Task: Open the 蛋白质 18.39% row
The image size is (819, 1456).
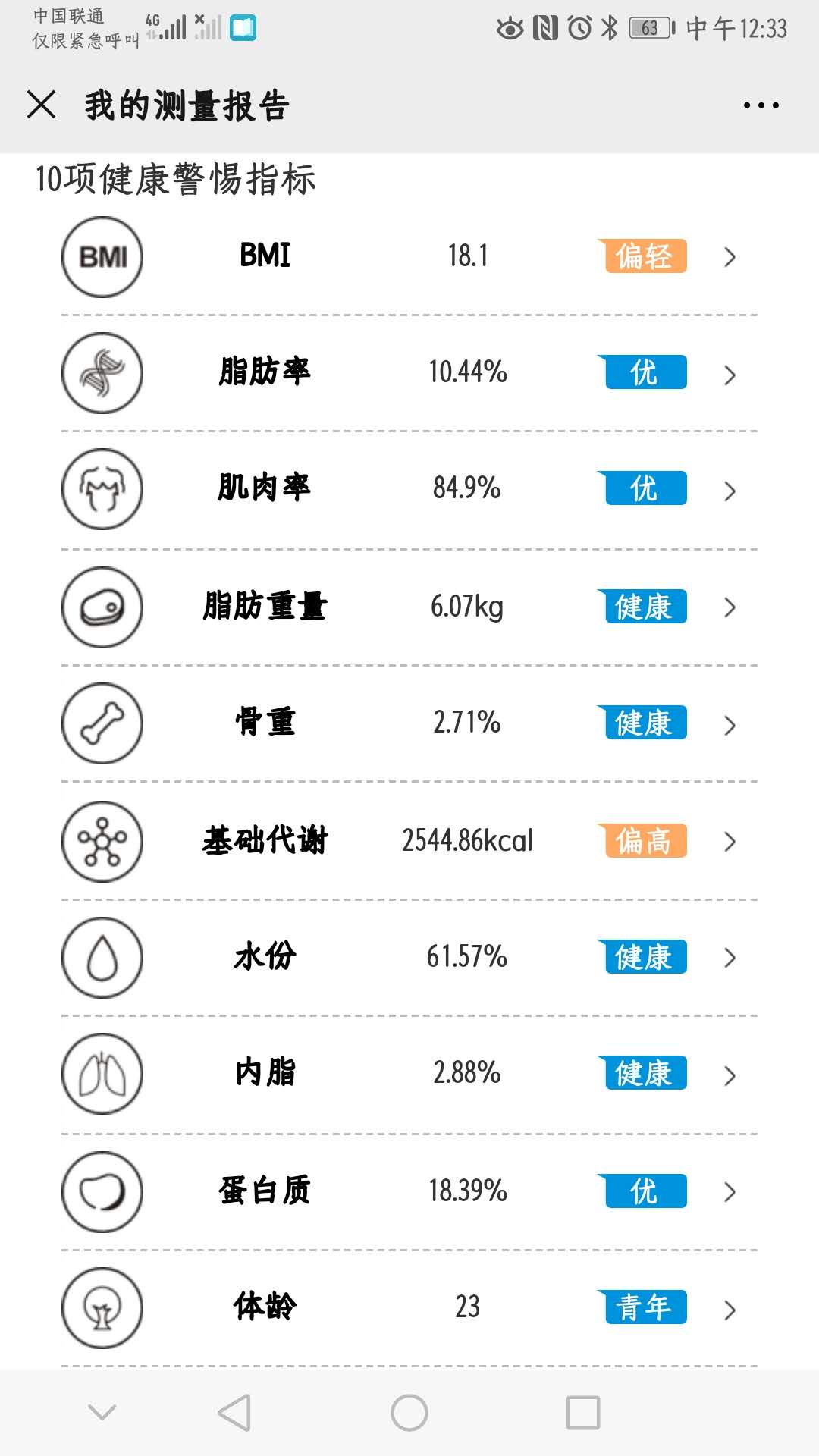Action: point(409,1191)
